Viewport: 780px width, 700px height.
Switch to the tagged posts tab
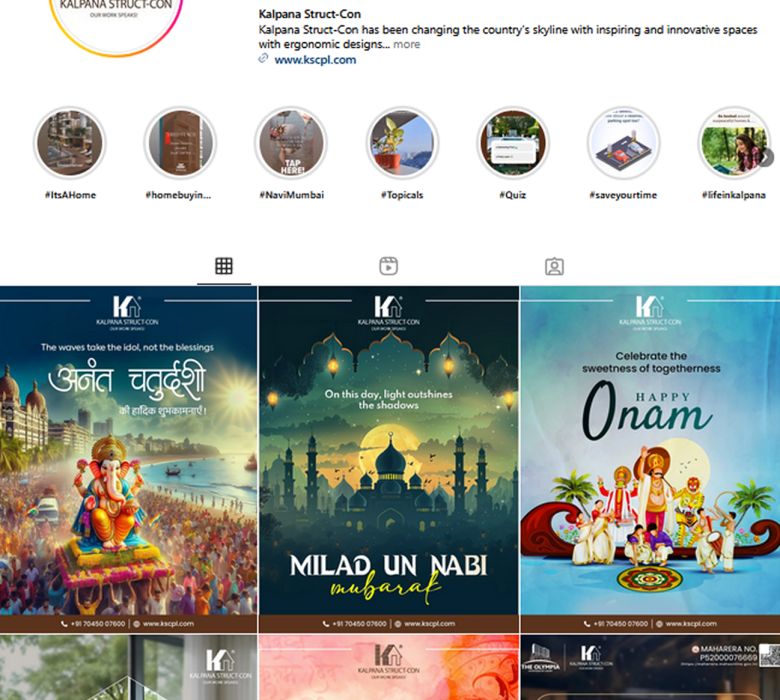[554, 266]
